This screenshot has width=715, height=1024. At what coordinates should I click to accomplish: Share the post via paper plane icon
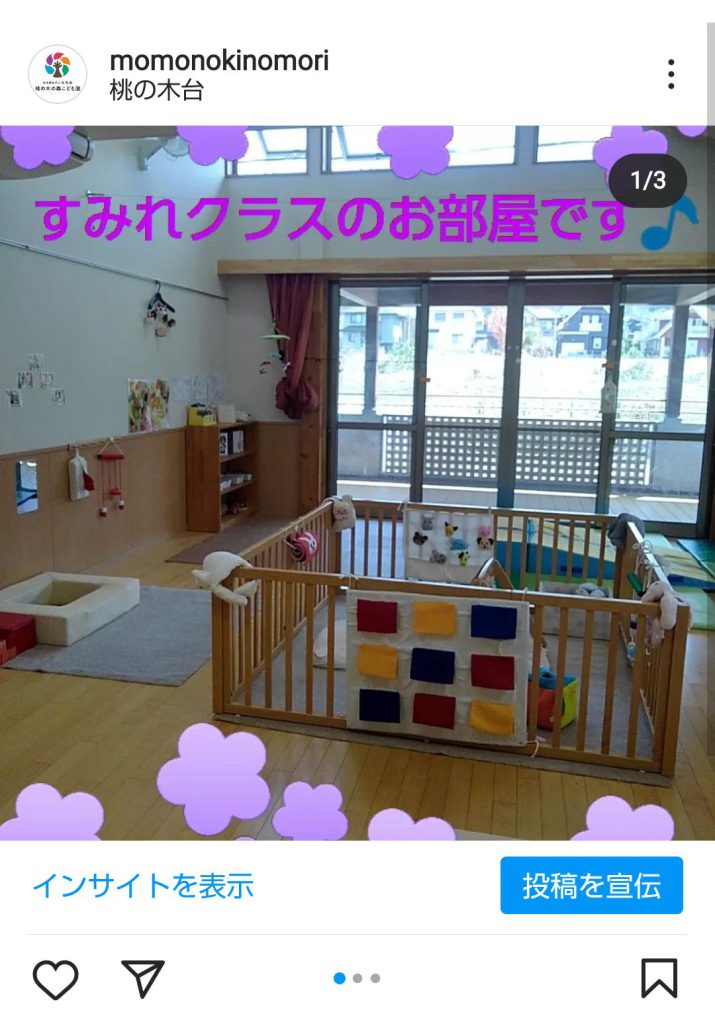point(142,979)
